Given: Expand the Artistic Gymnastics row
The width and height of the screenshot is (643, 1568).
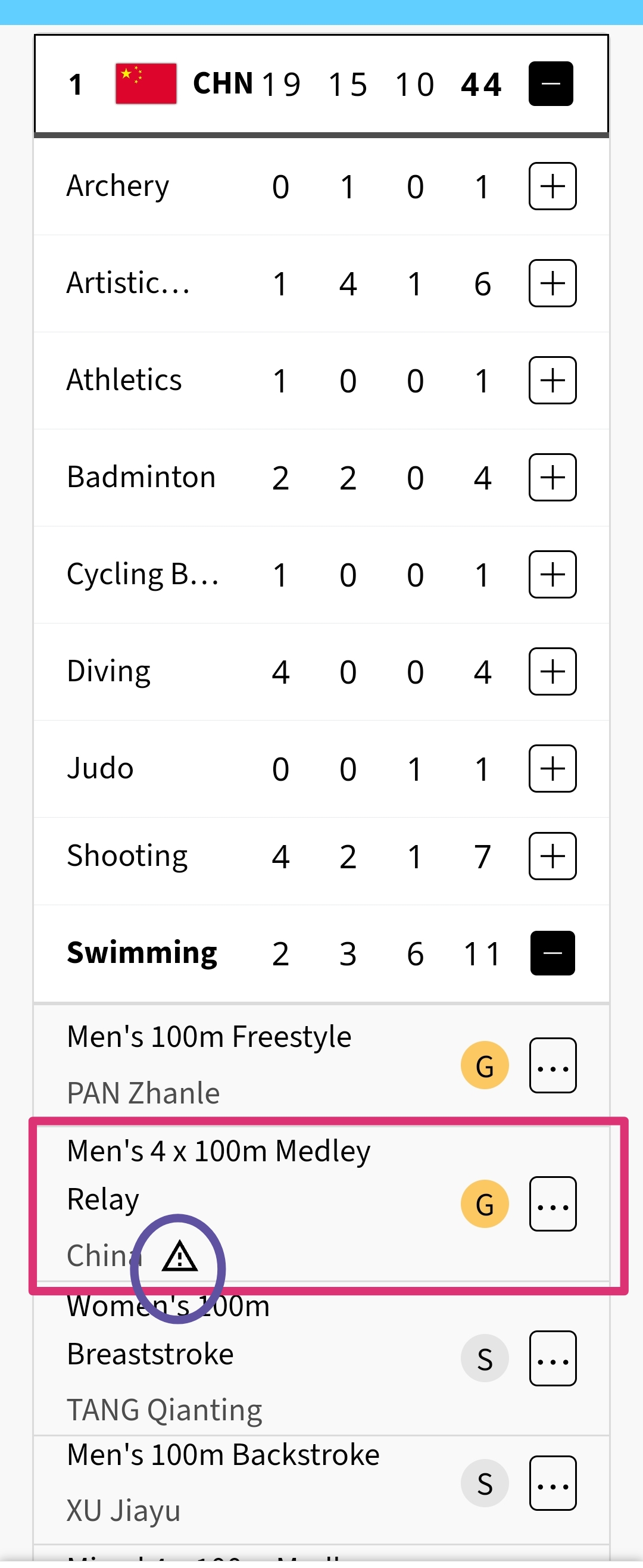Looking at the screenshot, I should 553,283.
